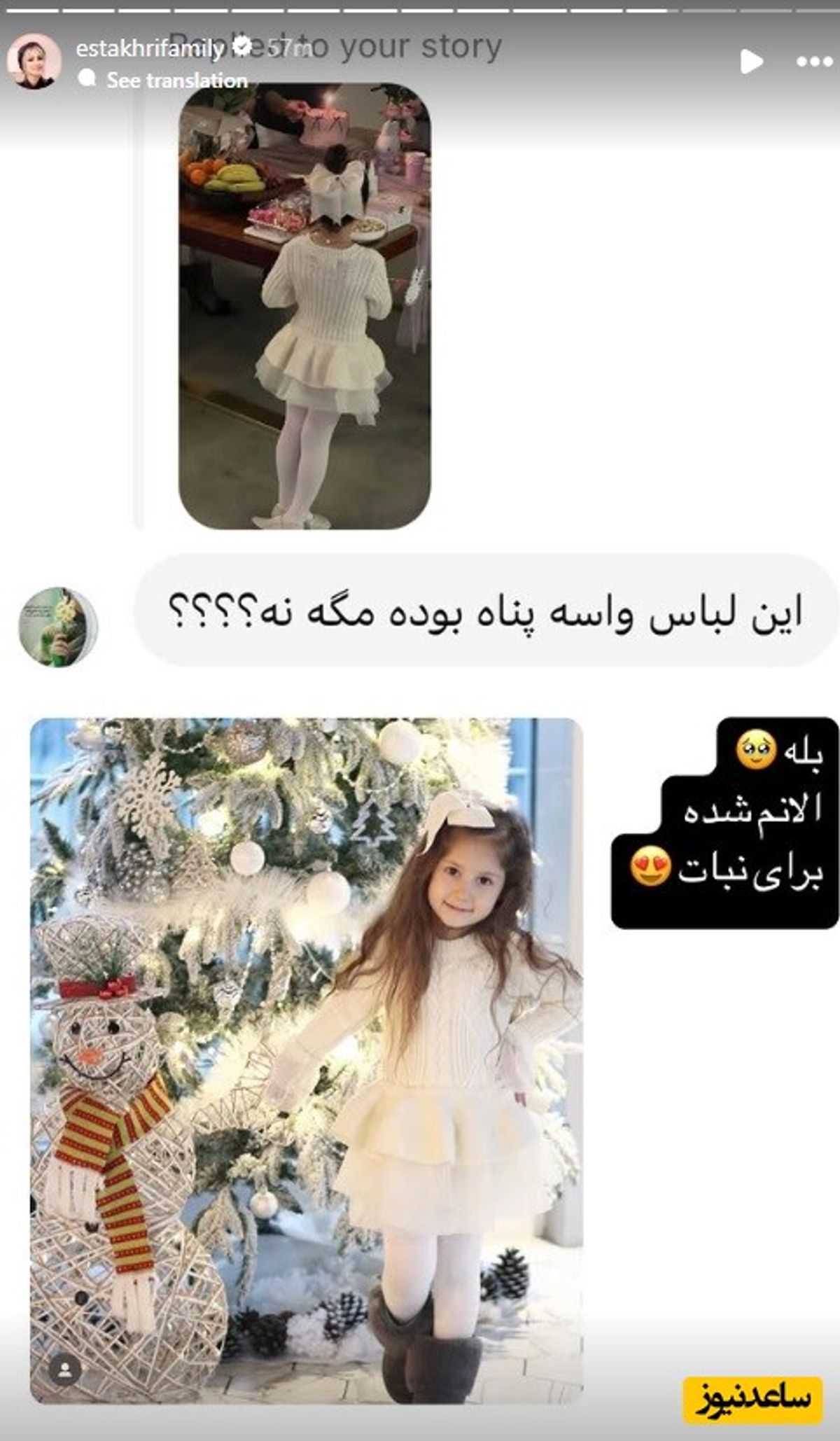
Task: Open estakhrifamily's profile picture
Action: 33,61
